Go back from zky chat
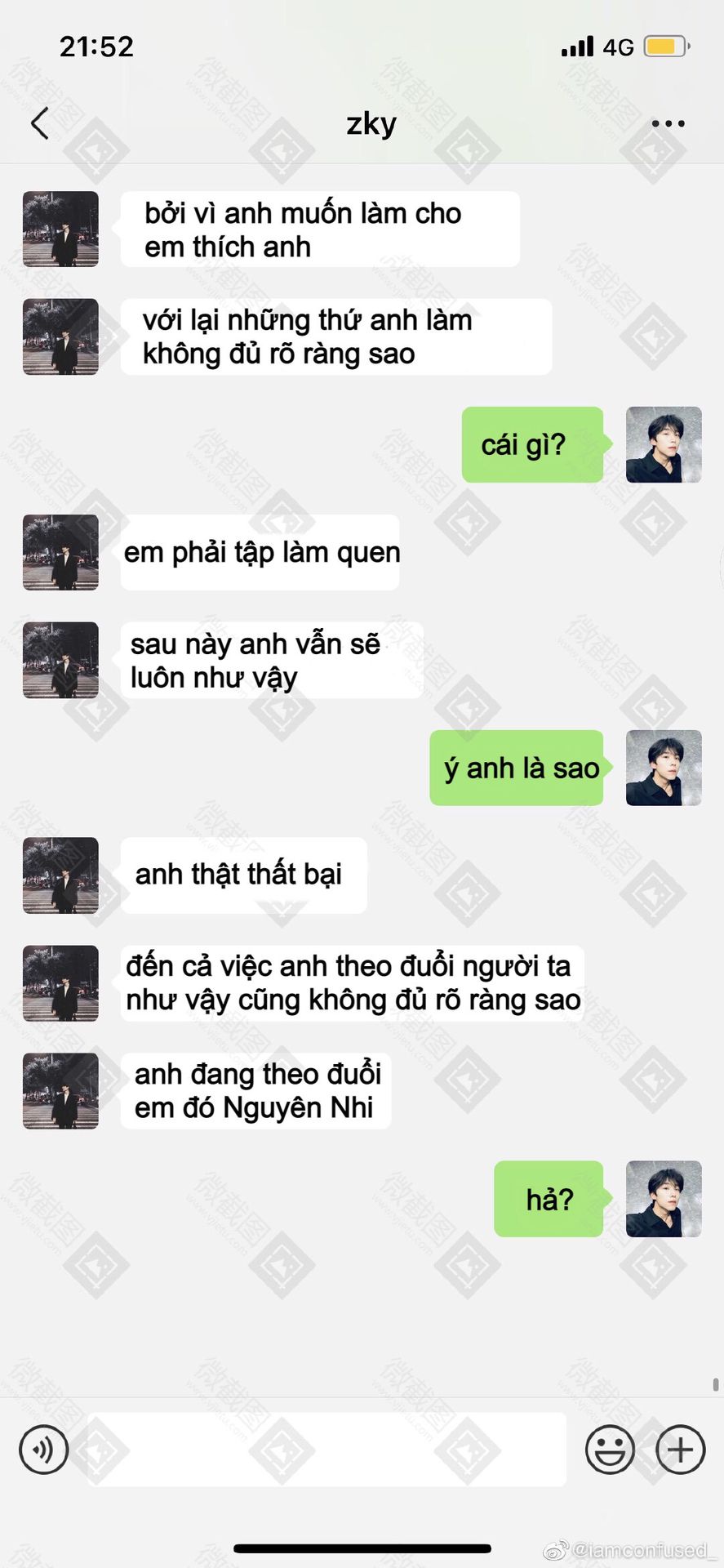 [39, 123]
